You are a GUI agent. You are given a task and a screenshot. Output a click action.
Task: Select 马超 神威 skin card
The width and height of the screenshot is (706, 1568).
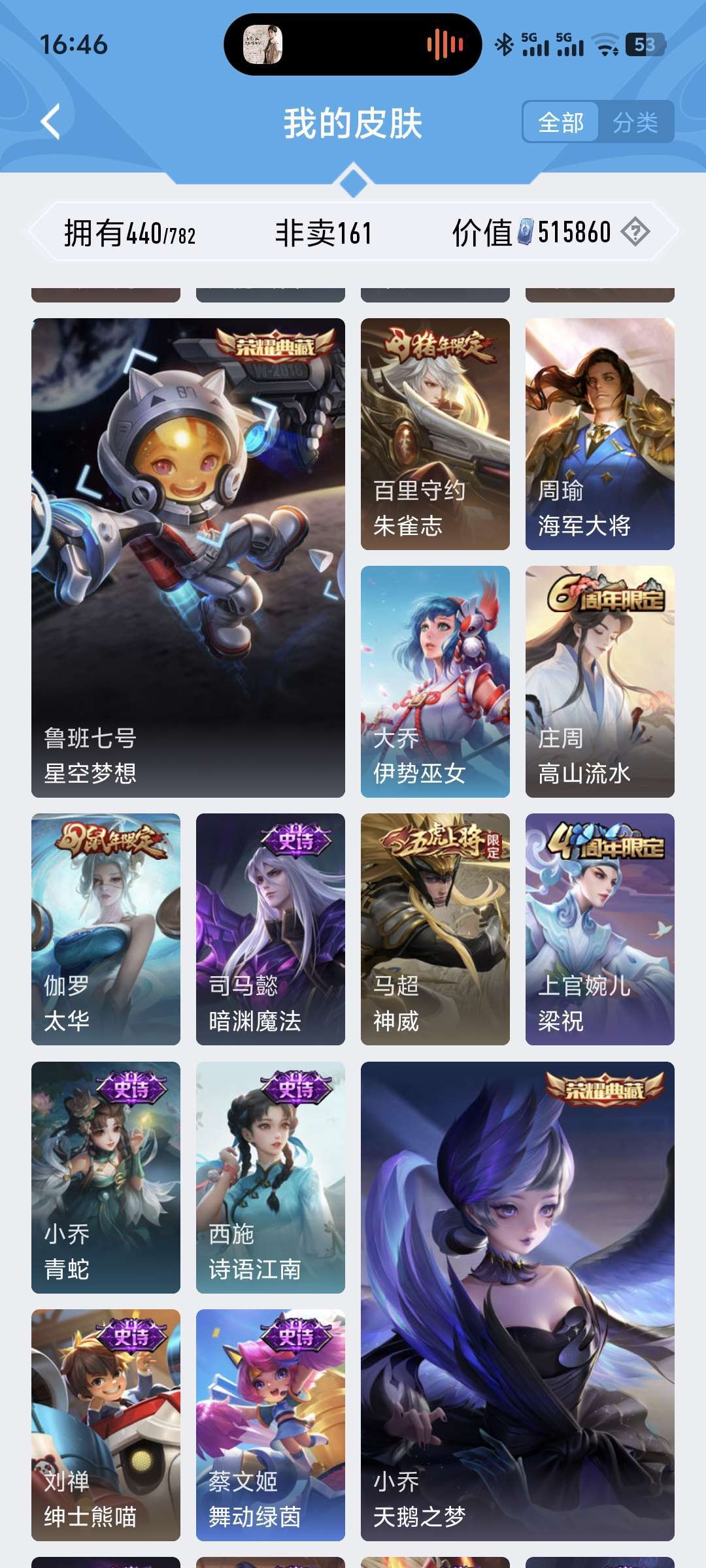point(435,929)
